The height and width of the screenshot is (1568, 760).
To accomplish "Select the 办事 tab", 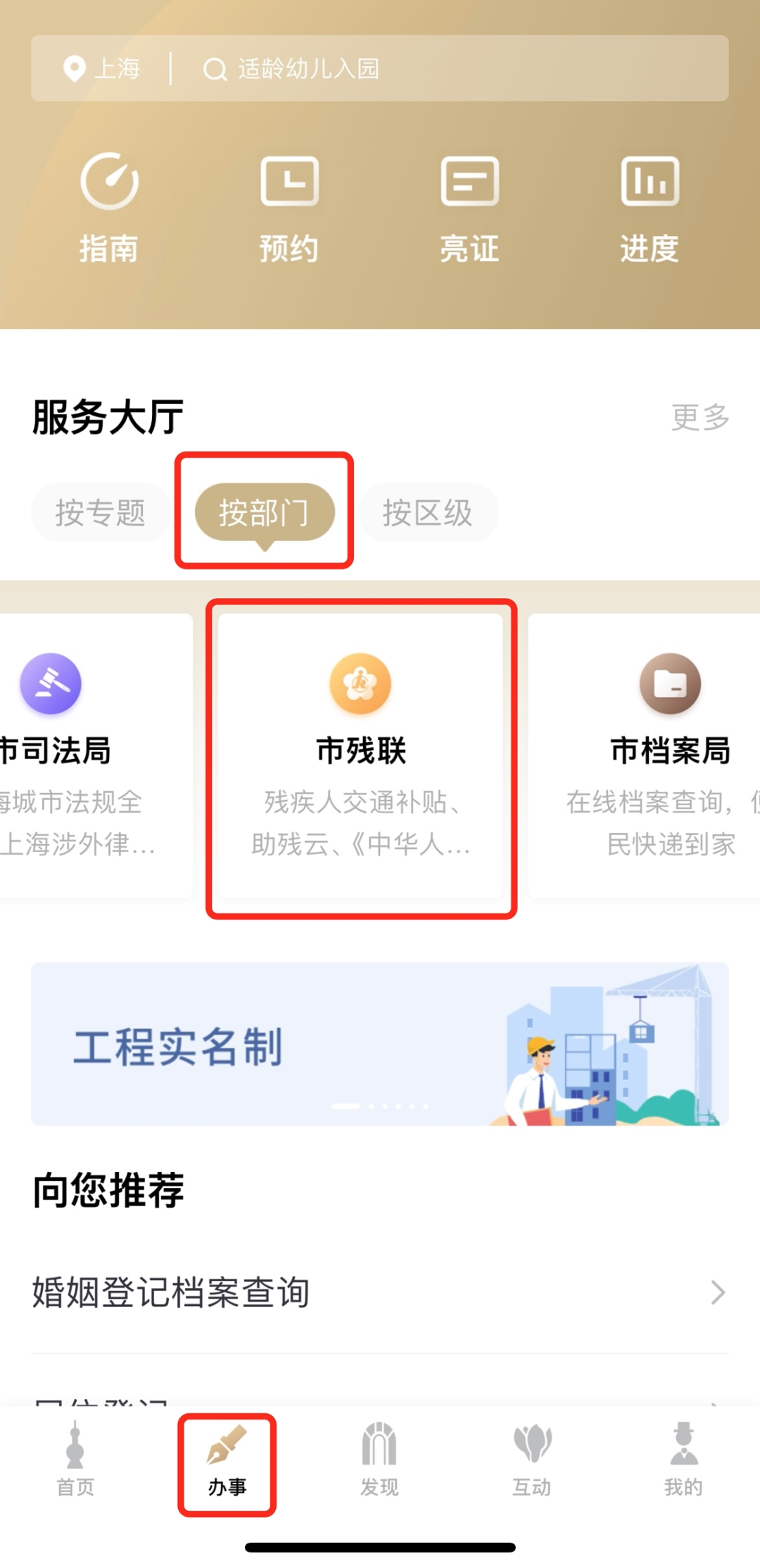I will 227,1462.
